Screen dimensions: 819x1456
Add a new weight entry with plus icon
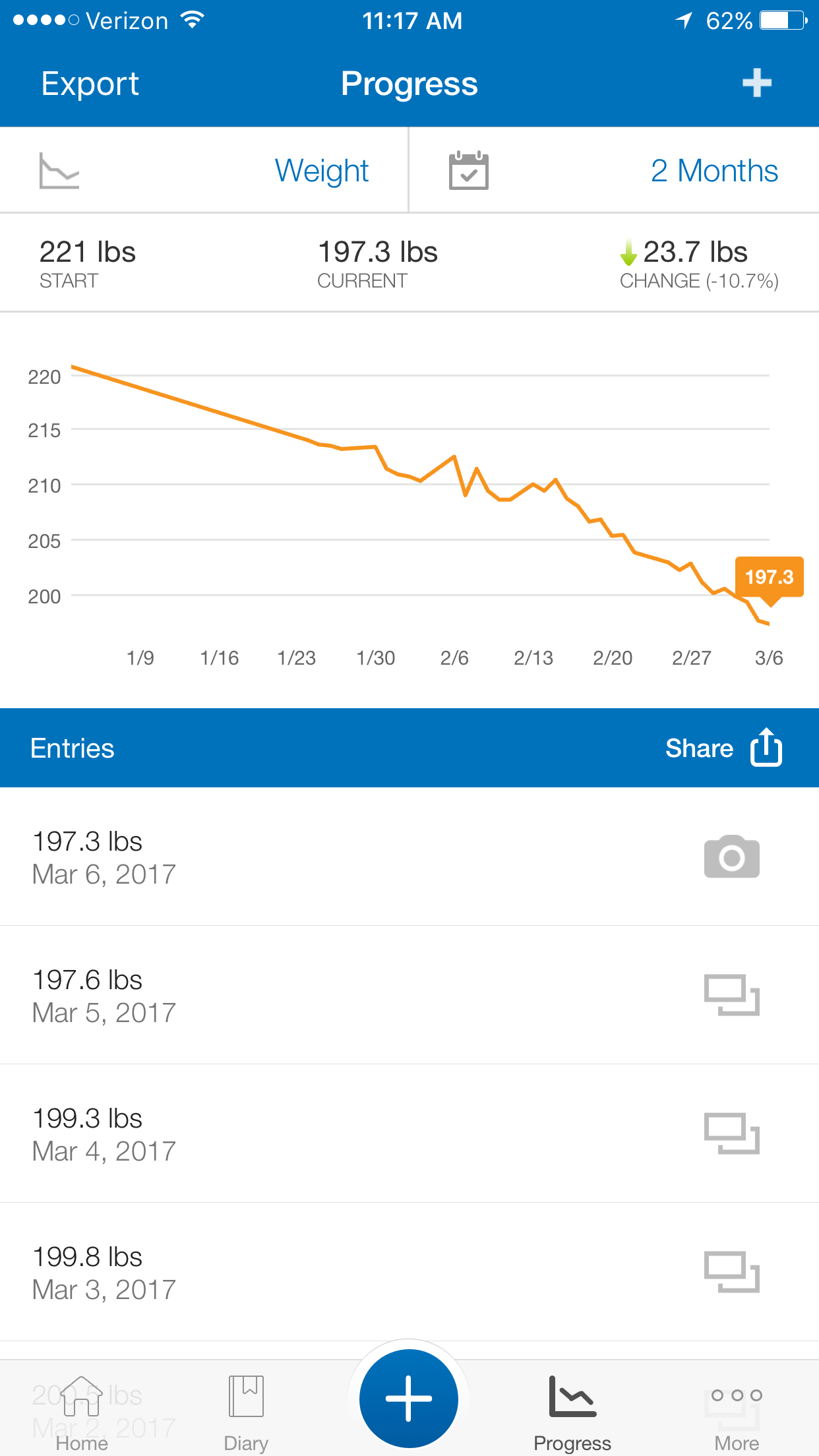pyautogui.click(x=756, y=83)
